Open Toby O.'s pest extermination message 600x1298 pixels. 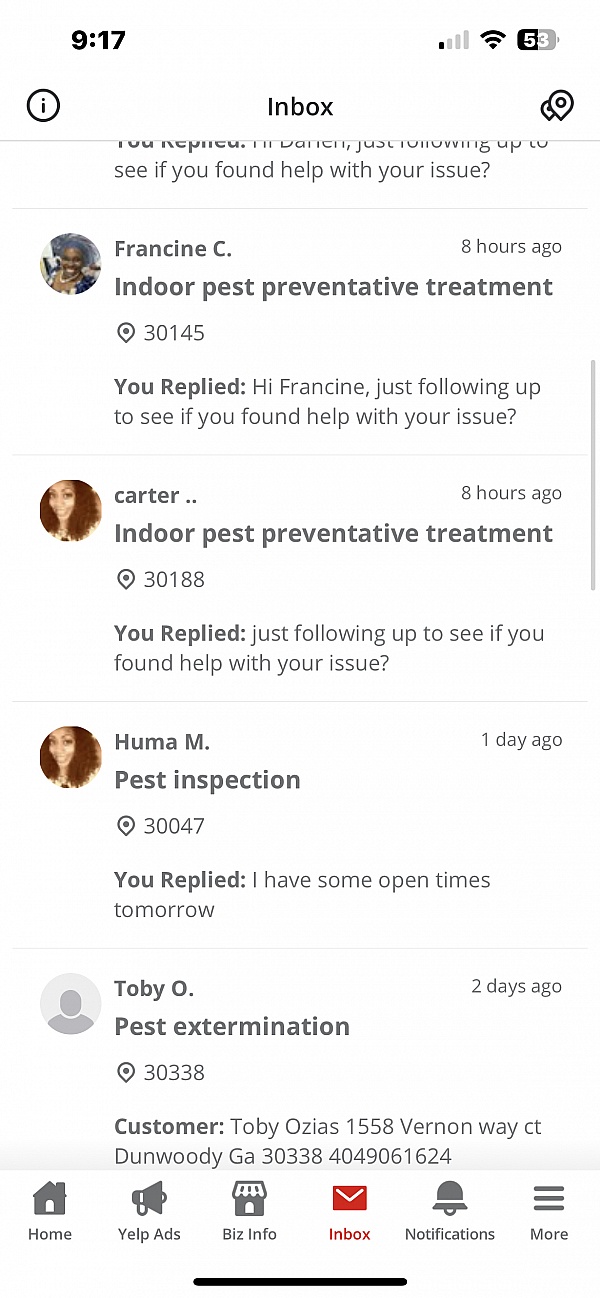(x=300, y=1060)
